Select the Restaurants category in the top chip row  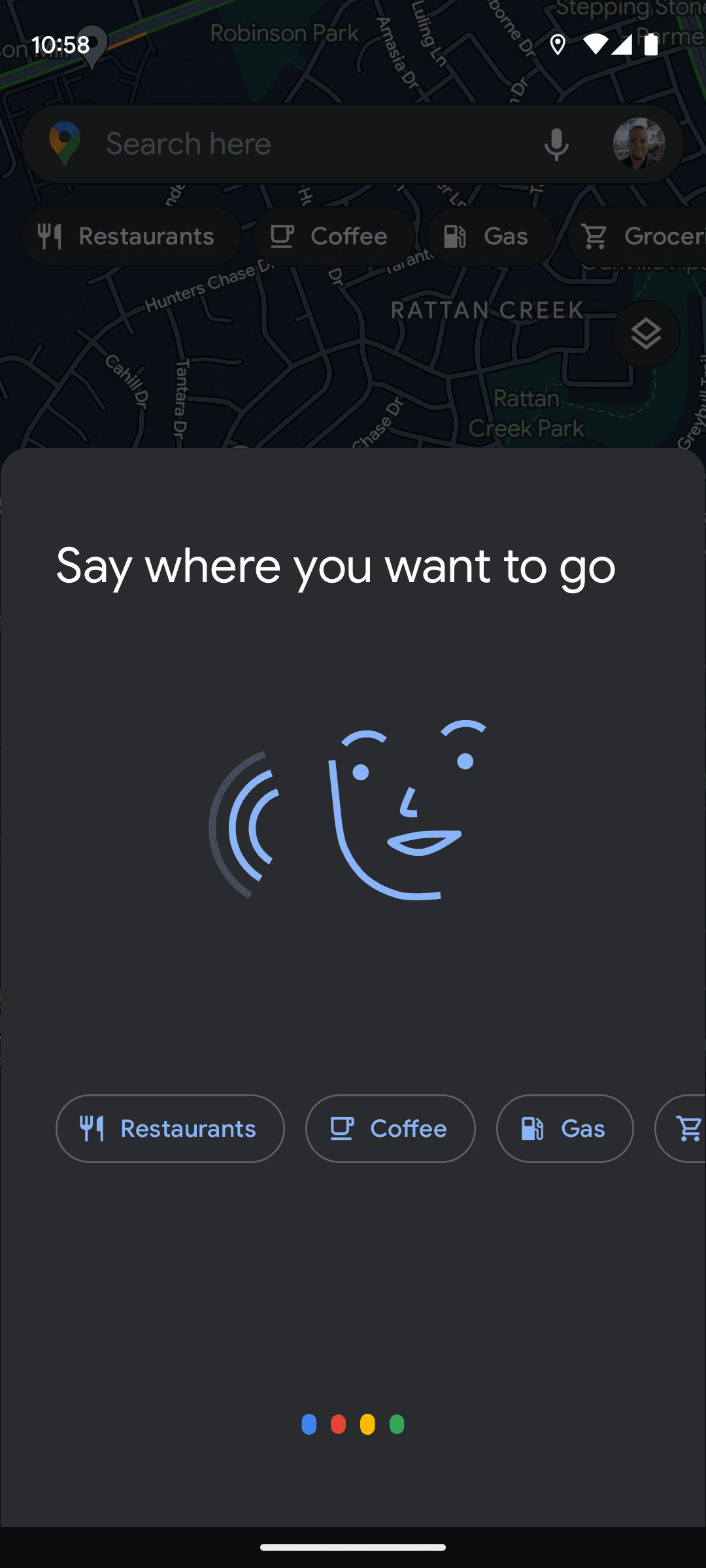tap(130, 237)
